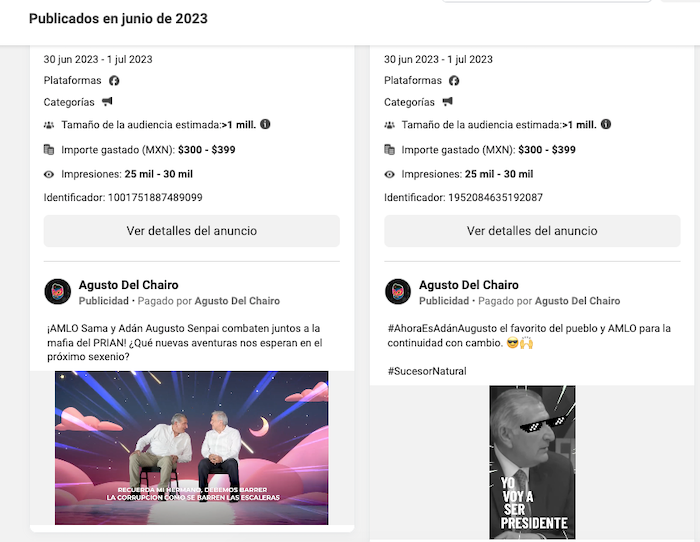Open ad details for identifier 1952084635192087
Viewport: 700px width, 542px height.
(531, 231)
